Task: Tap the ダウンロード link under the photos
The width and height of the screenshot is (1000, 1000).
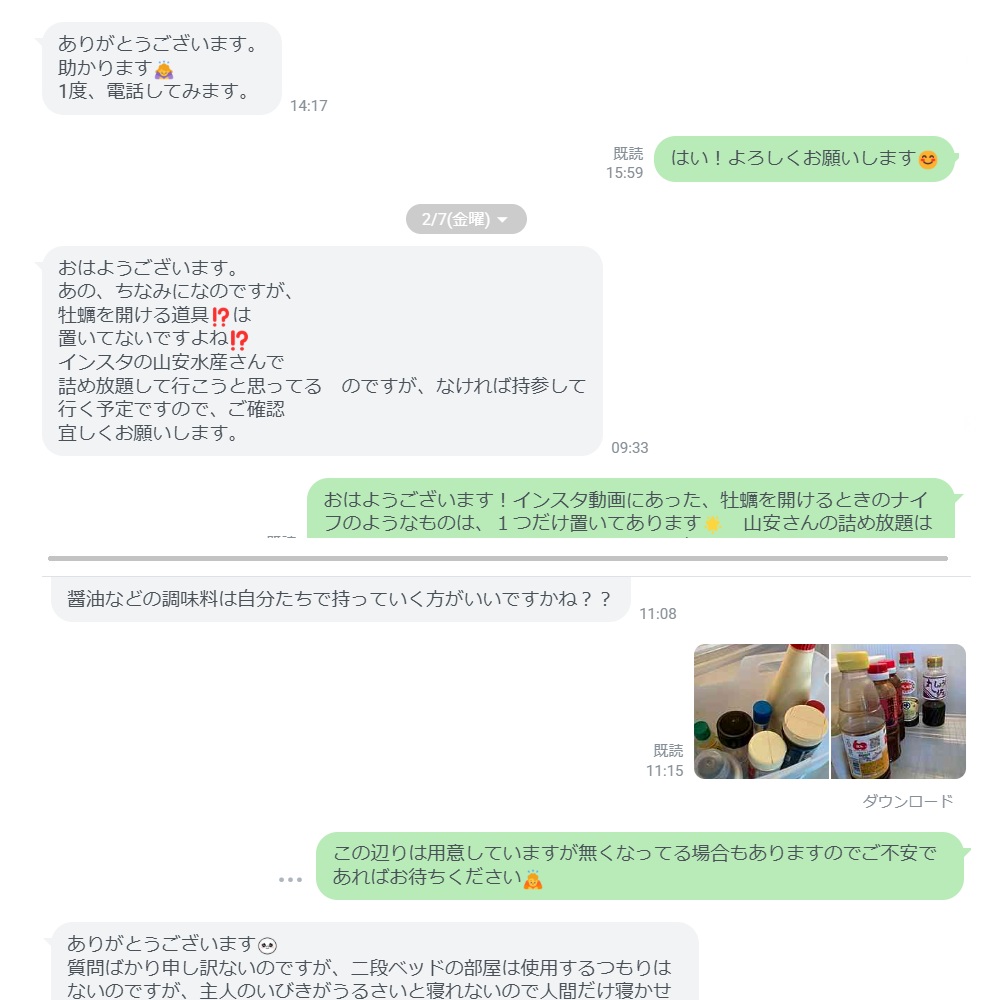Action: tap(907, 801)
